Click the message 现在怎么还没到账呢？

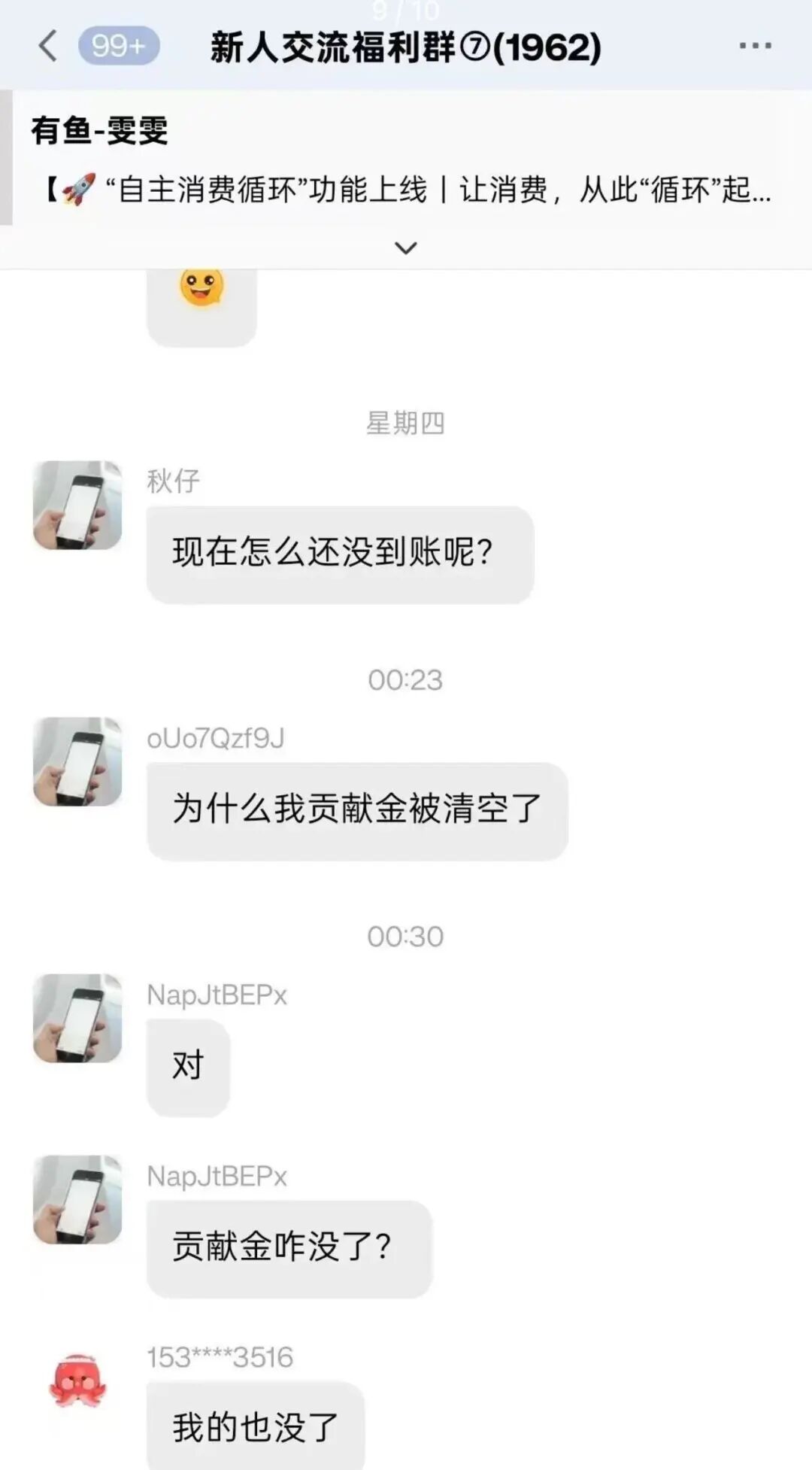coord(338,551)
